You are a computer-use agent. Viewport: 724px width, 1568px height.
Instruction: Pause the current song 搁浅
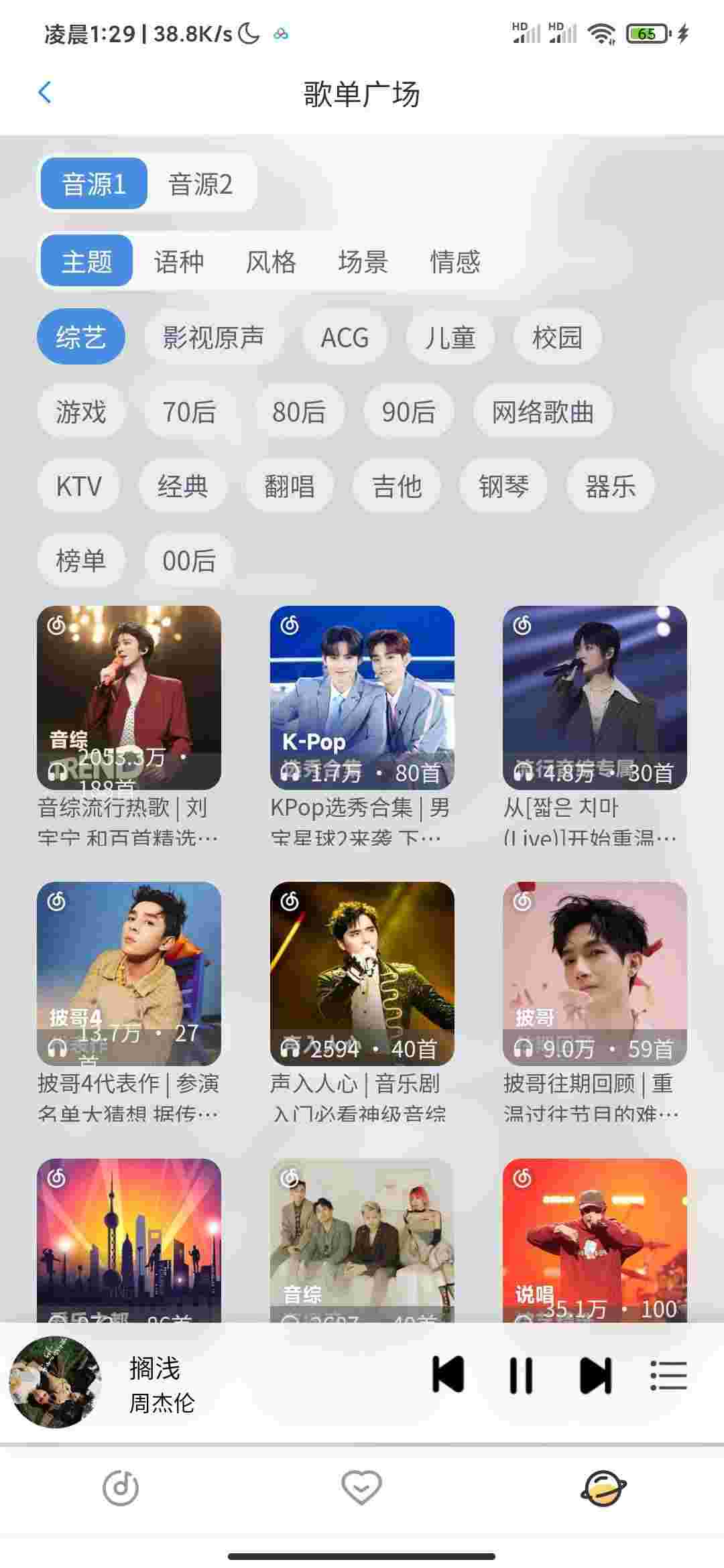(x=521, y=1376)
